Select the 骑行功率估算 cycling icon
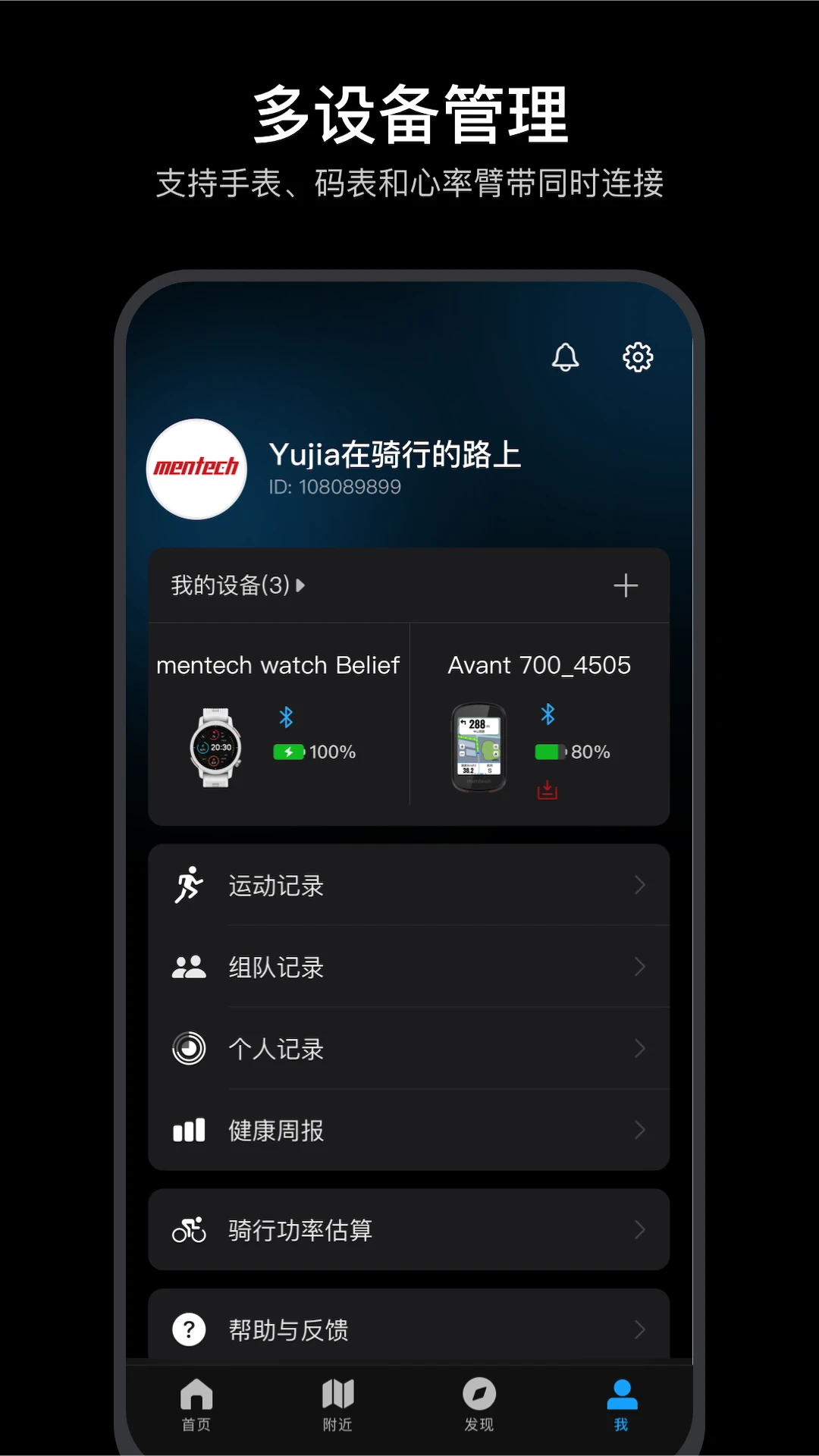 coord(187,1228)
